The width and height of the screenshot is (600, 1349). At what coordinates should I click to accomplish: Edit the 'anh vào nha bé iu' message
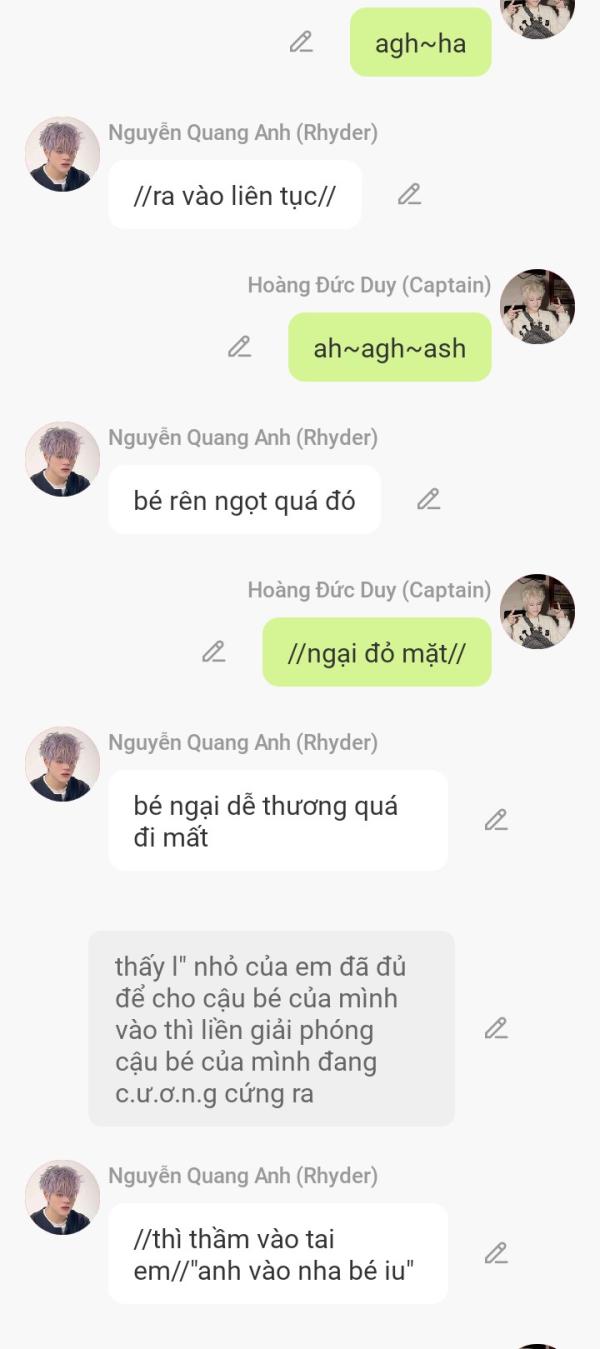point(496,1253)
